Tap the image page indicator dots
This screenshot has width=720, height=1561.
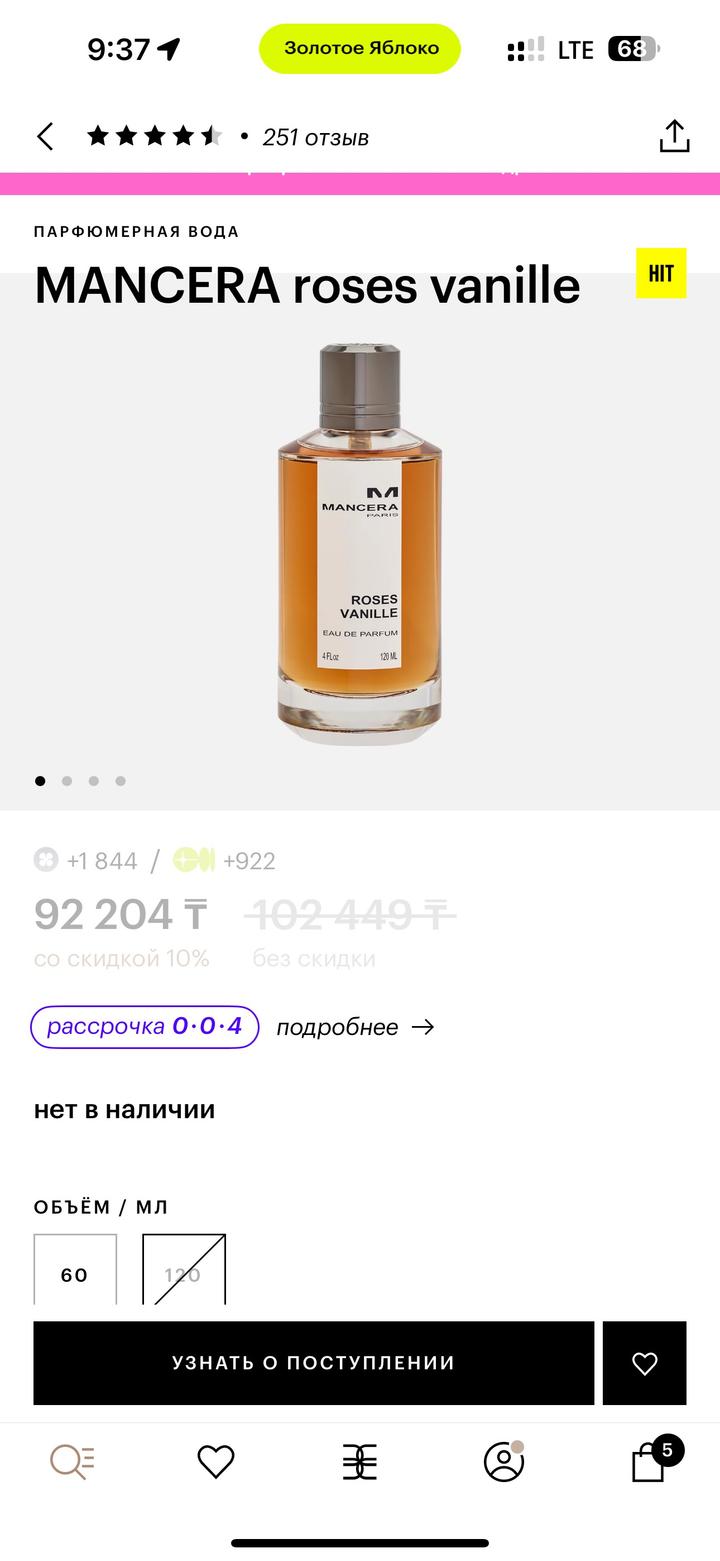point(80,781)
